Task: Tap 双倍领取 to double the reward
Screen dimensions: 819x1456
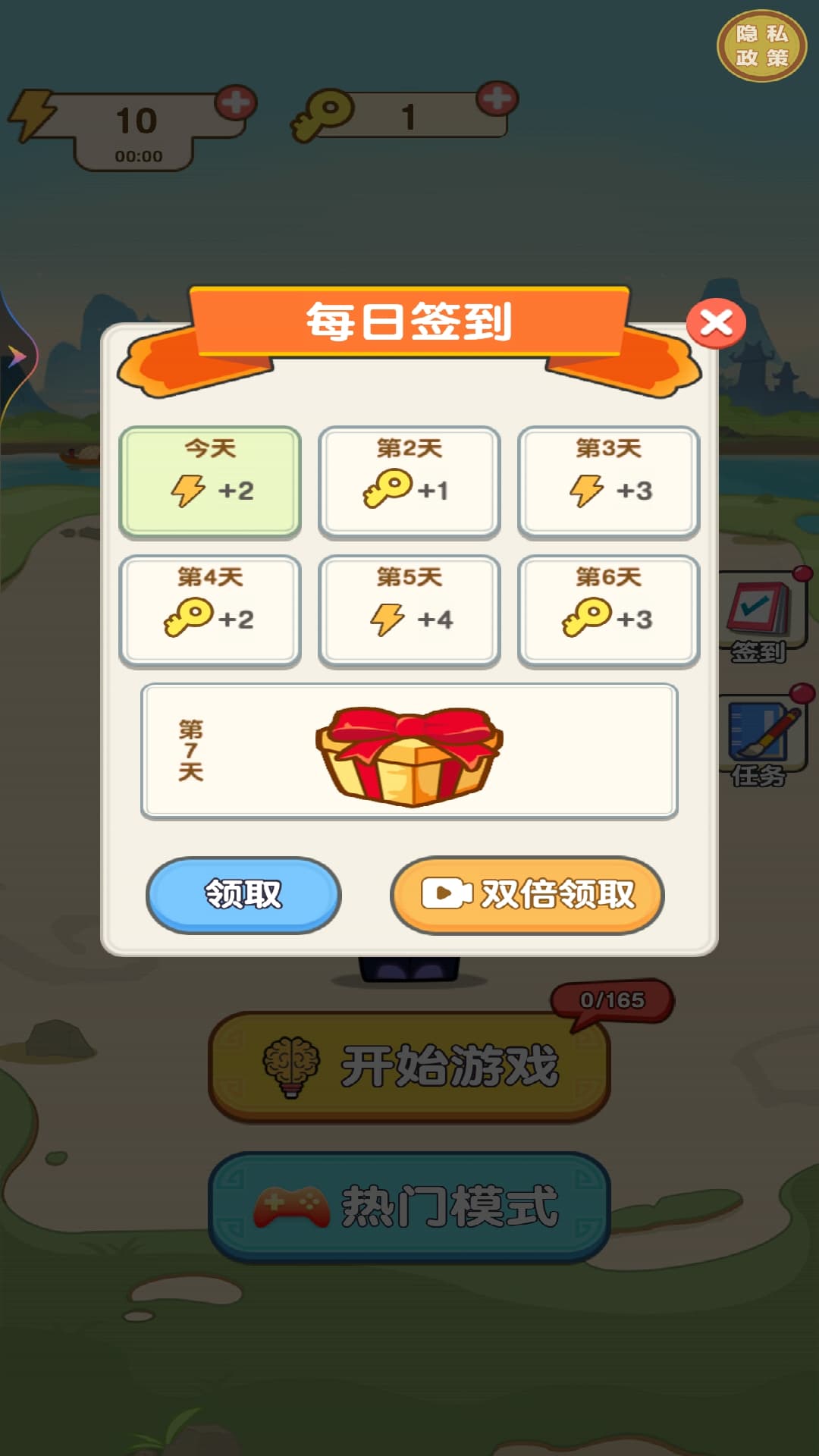Action: click(527, 895)
